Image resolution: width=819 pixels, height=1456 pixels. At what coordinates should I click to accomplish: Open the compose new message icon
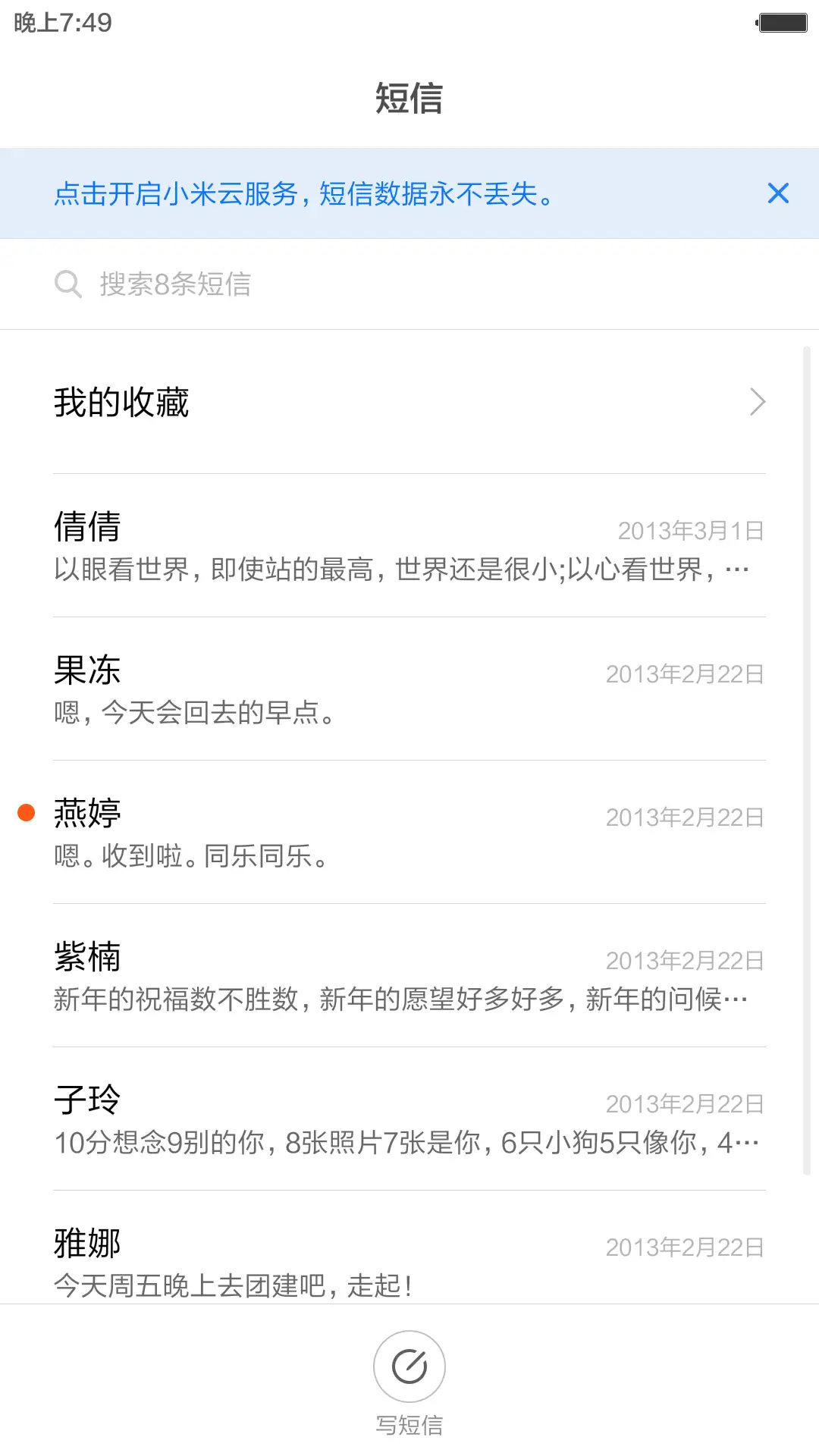click(x=409, y=1365)
